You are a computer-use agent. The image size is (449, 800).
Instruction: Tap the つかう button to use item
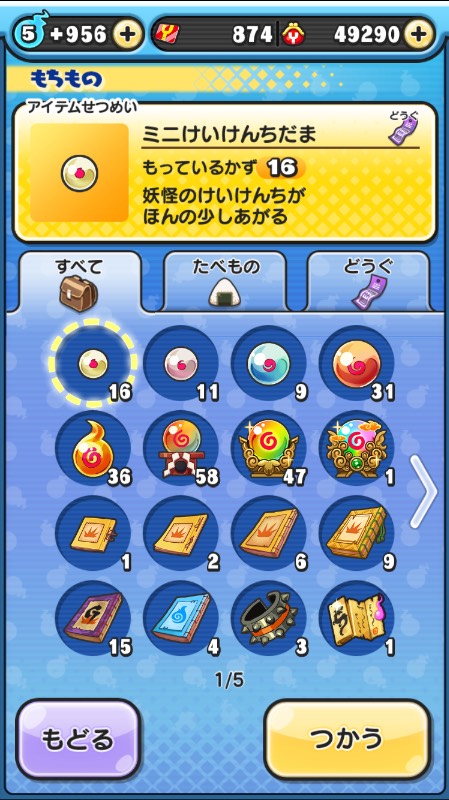click(348, 739)
